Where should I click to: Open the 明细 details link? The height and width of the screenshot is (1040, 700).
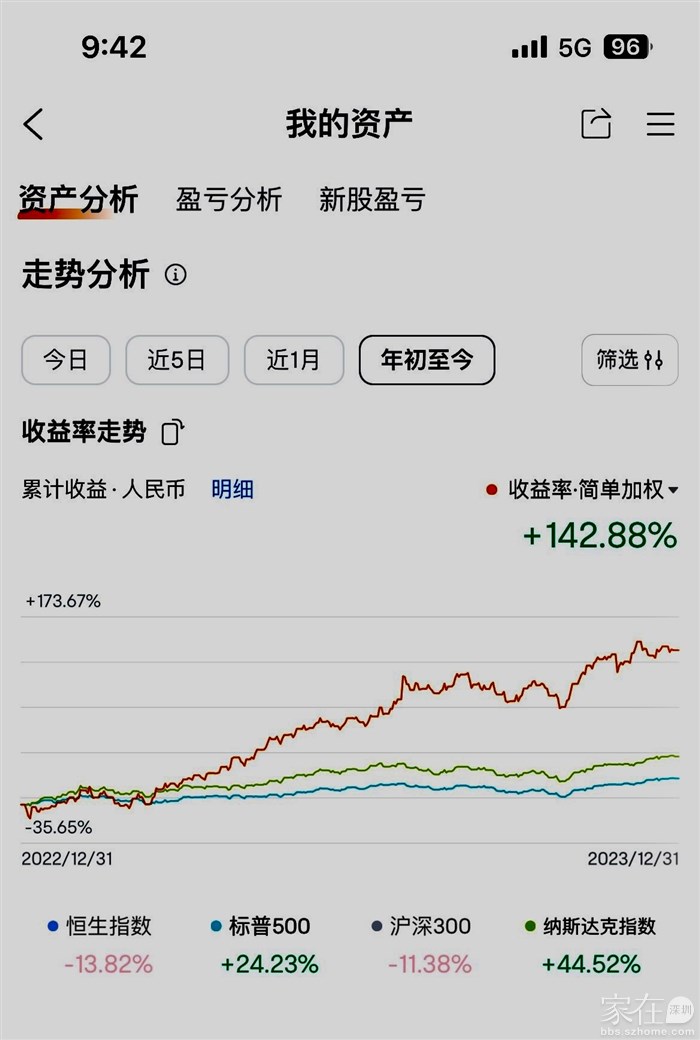tap(232, 490)
